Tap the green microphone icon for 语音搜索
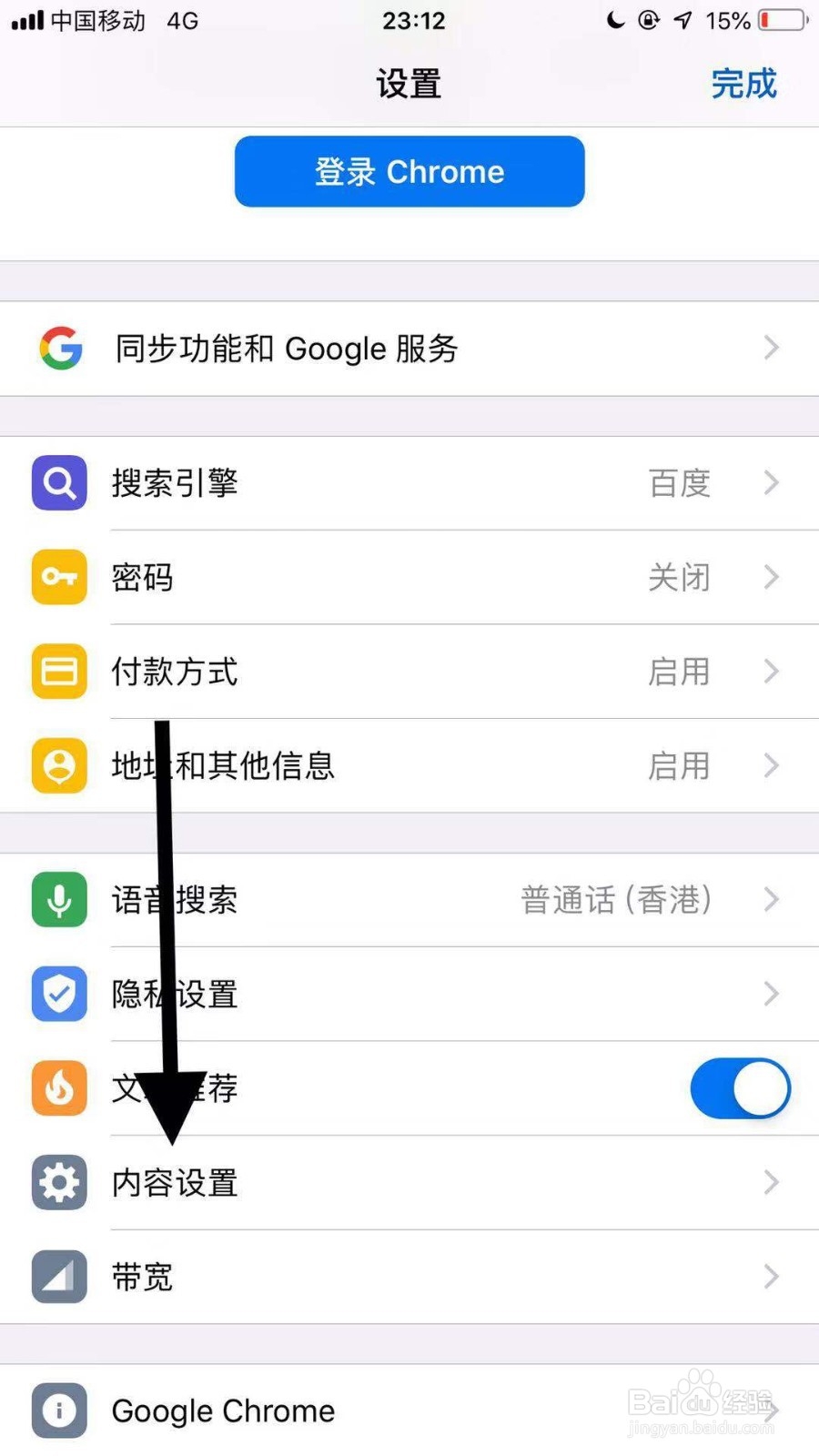Viewport: 819px width, 1456px height. point(58,899)
